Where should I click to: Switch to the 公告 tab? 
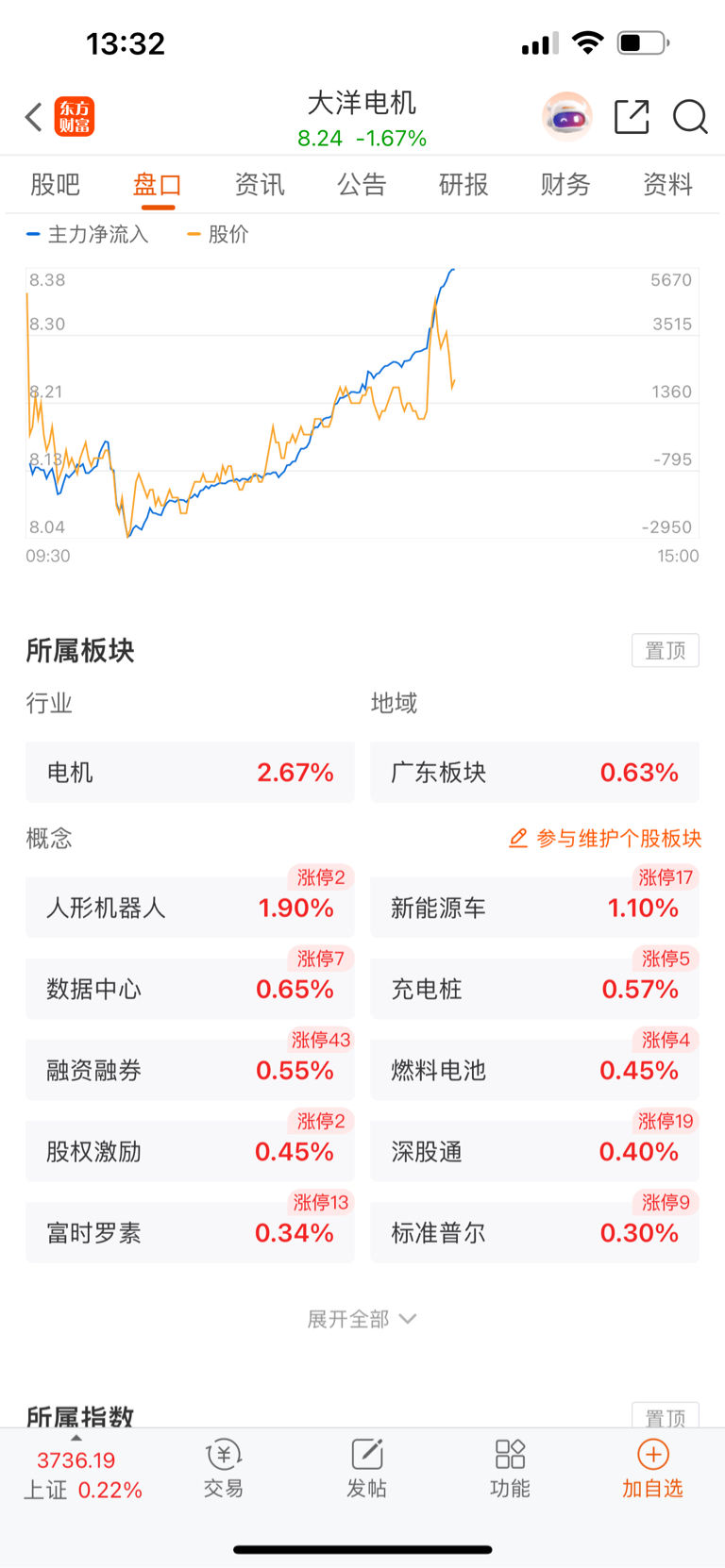(362, 184)
